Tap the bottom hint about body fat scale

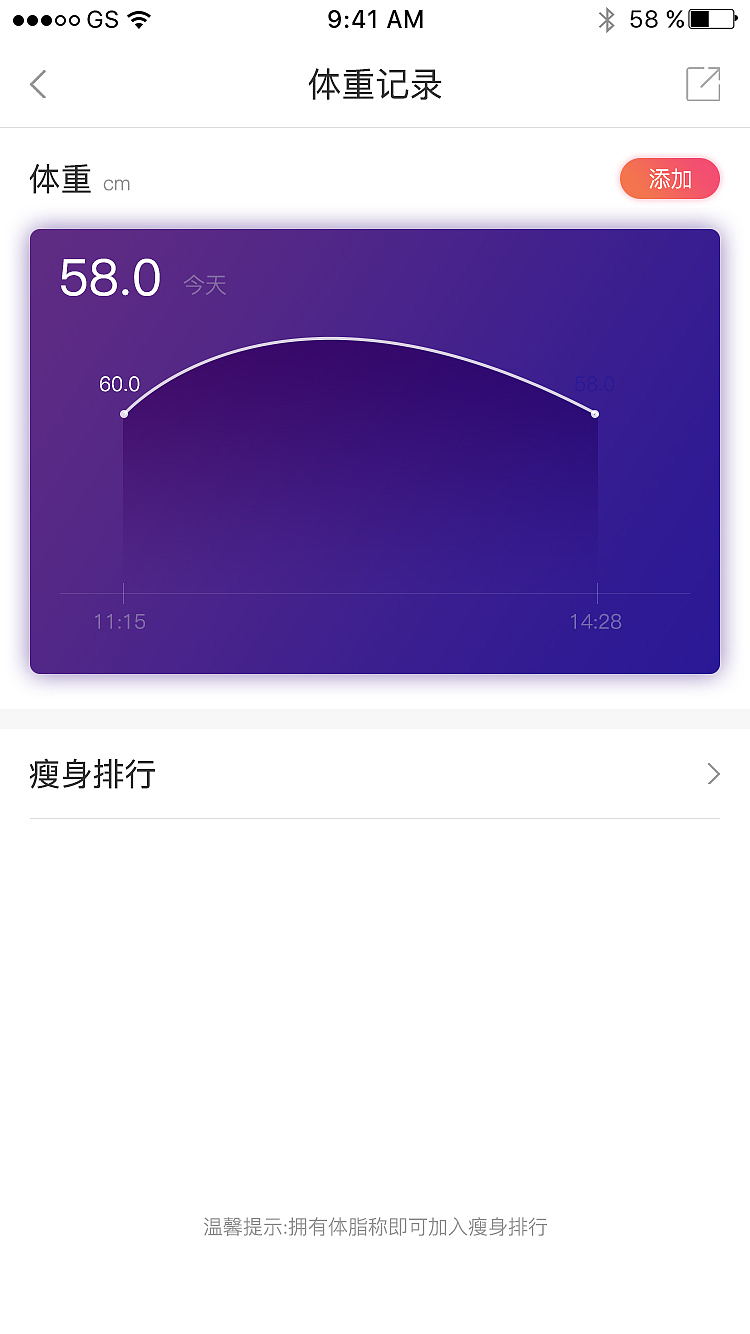(x=375, y=1227)
